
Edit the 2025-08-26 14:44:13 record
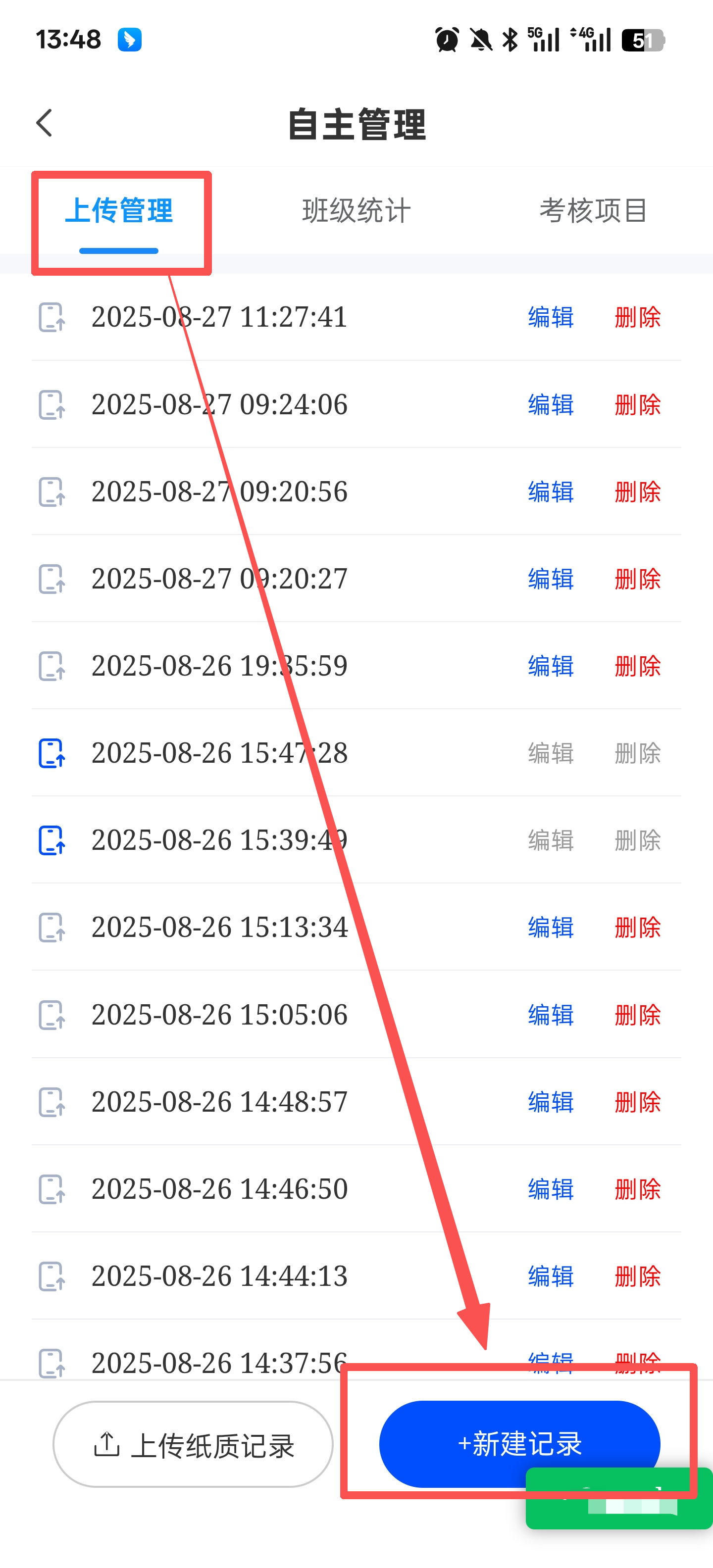pos(551,1276)
